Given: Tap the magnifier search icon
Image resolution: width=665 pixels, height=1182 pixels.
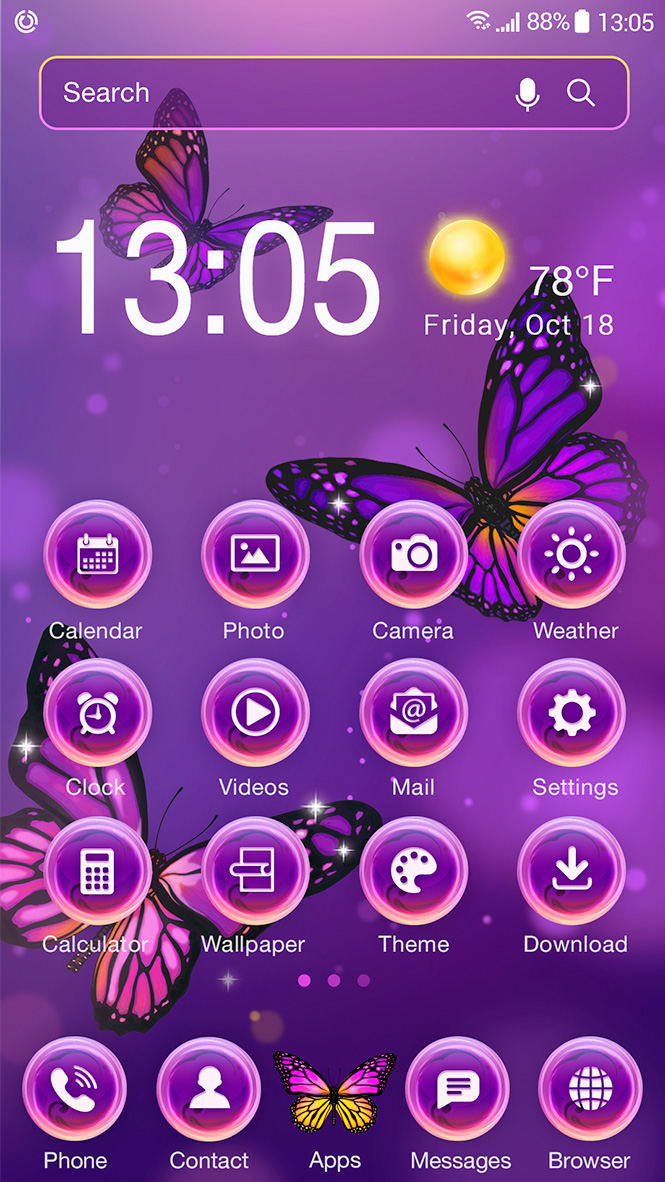Looking at the screenshot, I should (581, 93).
